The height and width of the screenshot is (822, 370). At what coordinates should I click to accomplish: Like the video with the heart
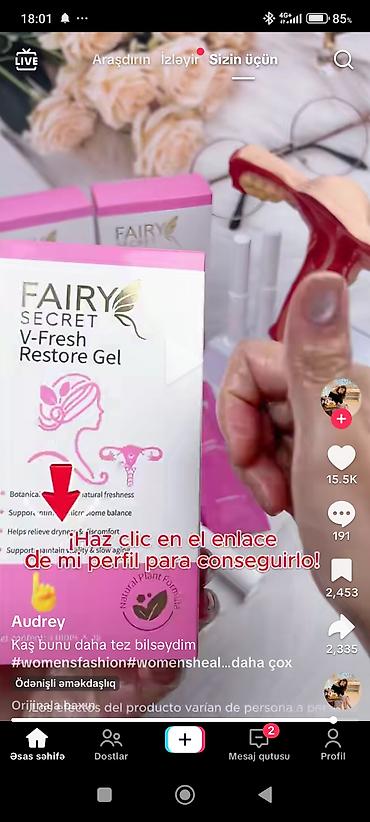[x=341, y=458]
